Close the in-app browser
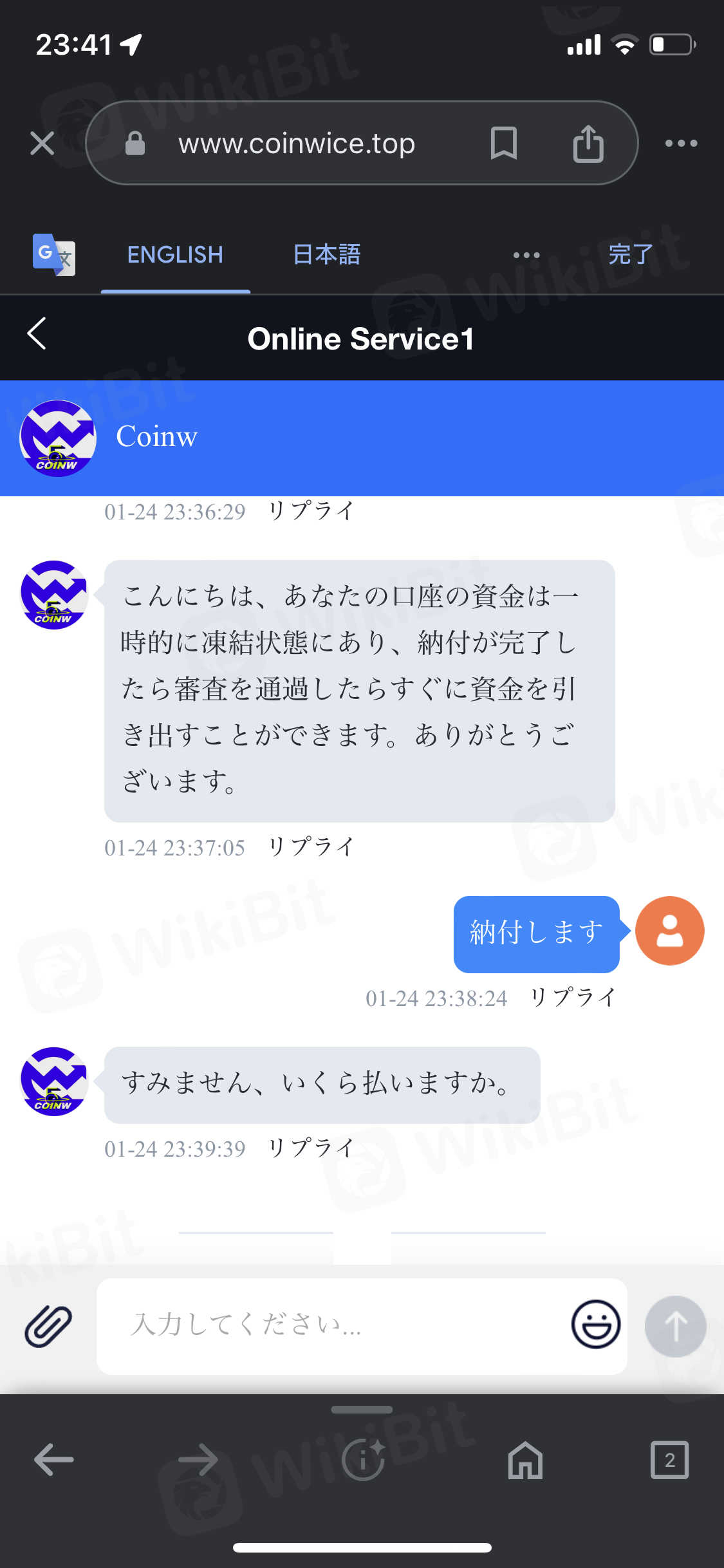 point(42,143)
